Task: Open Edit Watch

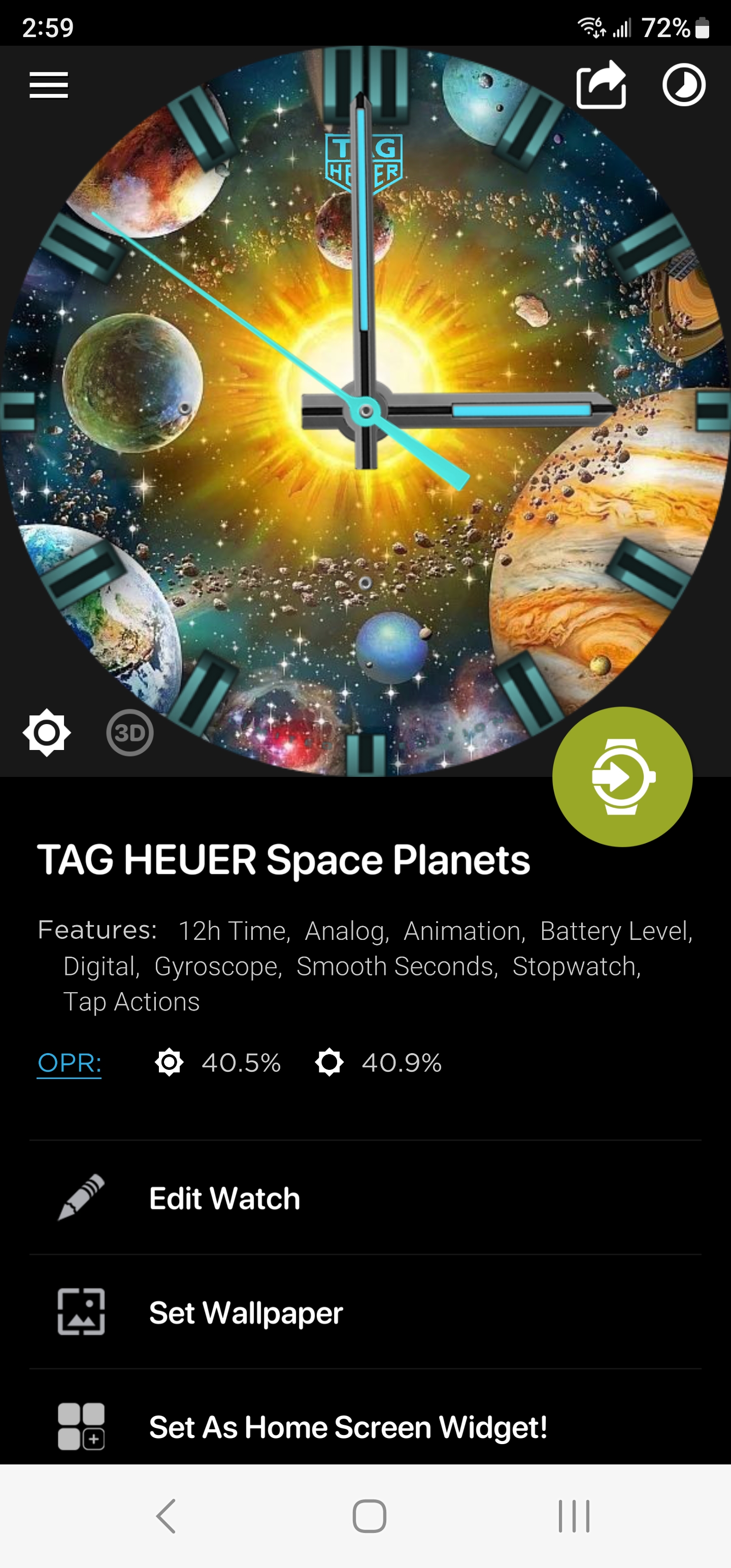Action: [x=365, y=1197]
